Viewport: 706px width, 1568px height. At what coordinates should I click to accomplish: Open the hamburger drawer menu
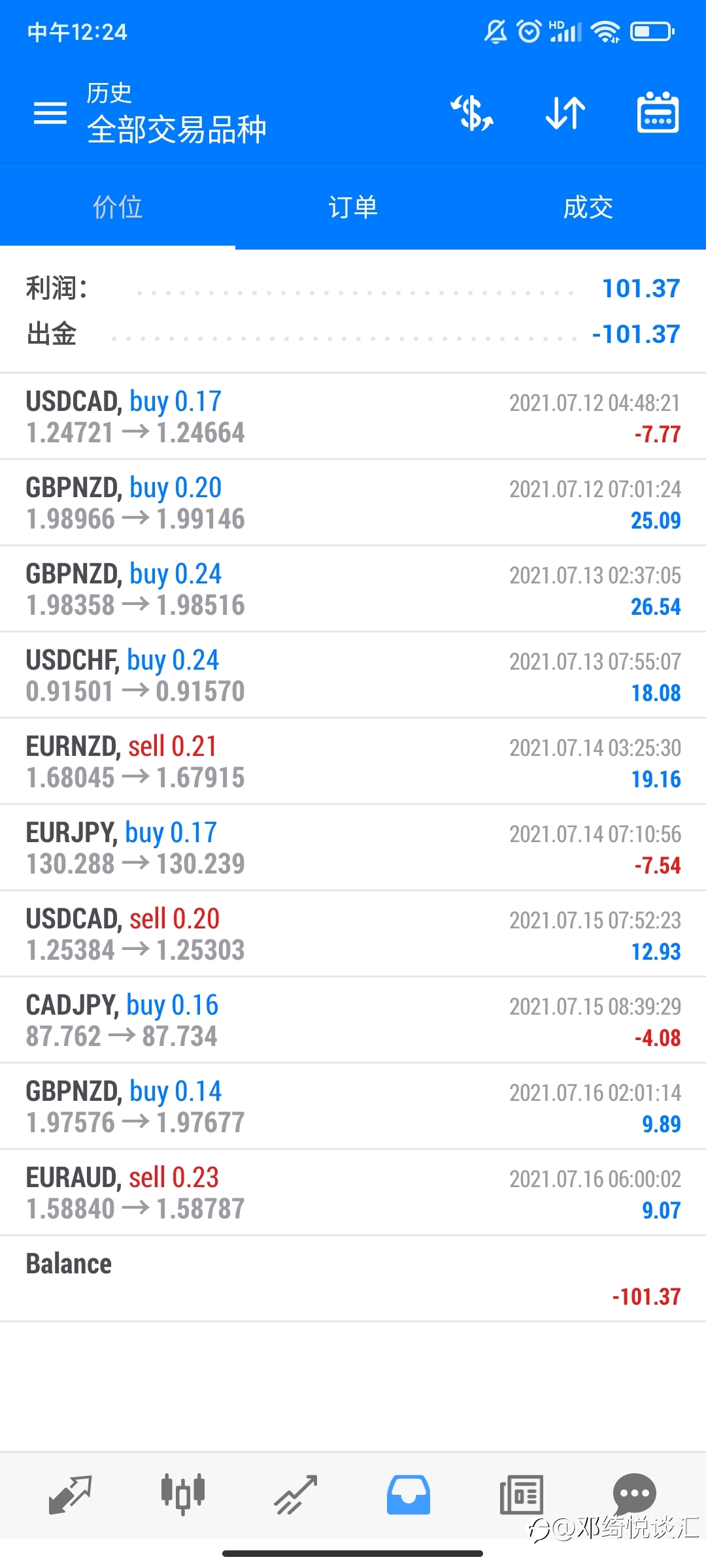[50, 113]
